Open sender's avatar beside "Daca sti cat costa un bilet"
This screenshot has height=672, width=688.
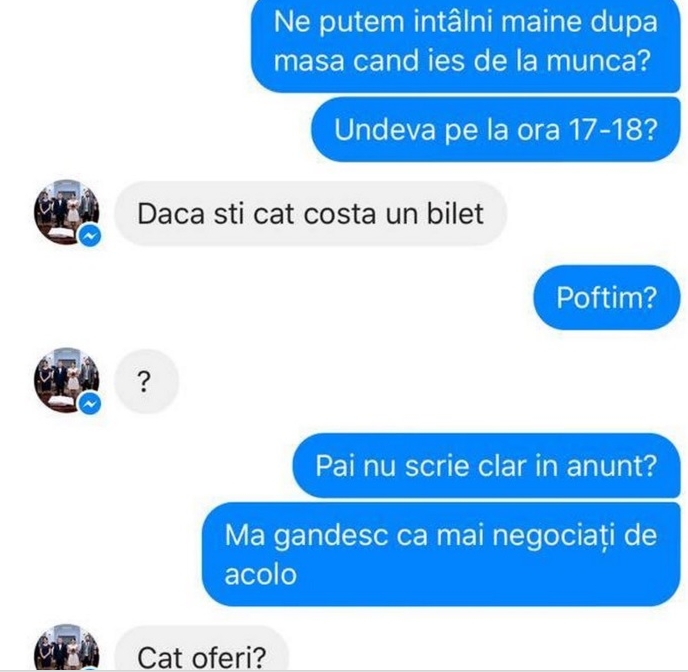point(67,212)
